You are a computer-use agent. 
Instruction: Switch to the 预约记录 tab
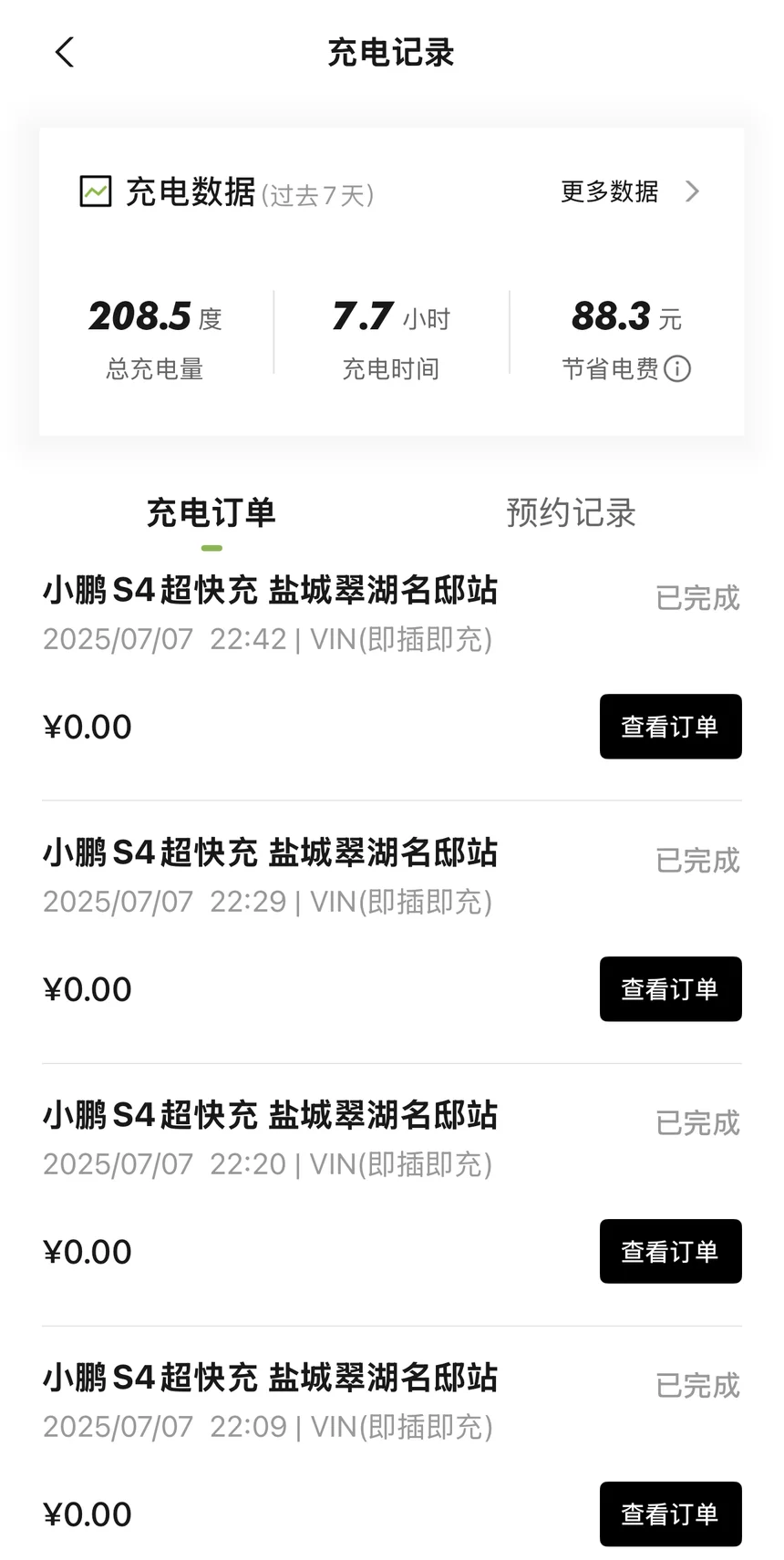pos(571,512)
